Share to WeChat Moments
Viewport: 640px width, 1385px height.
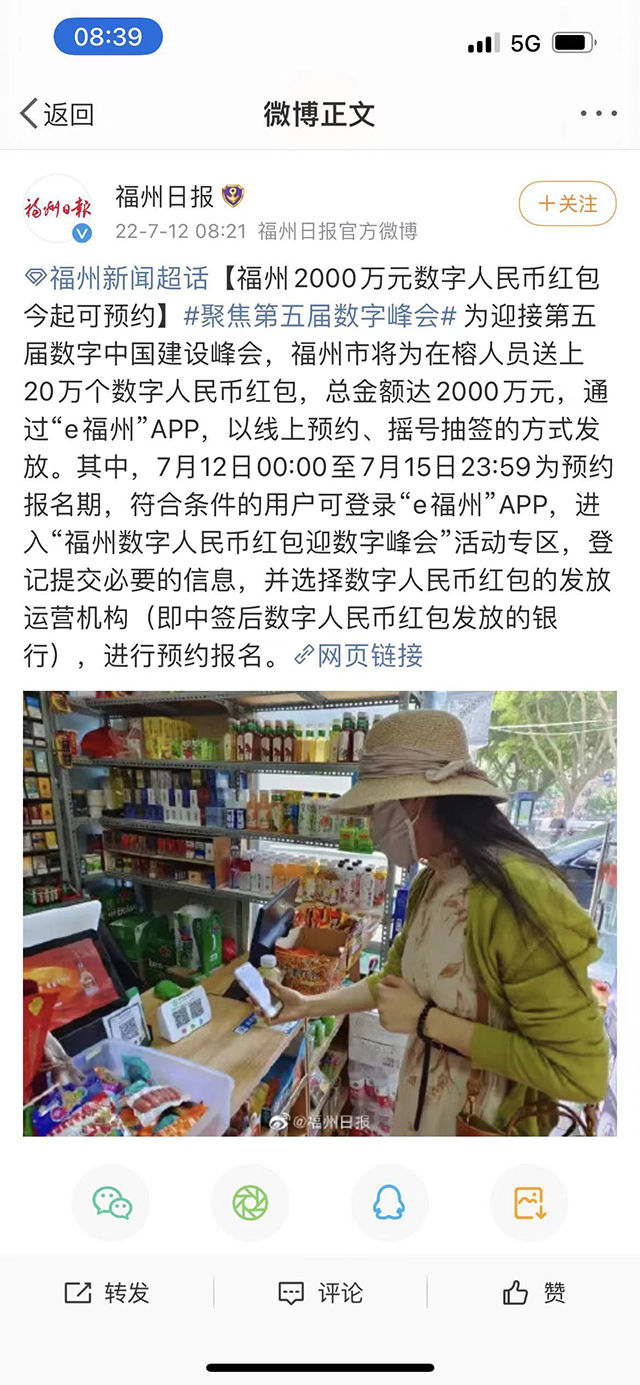pyautogui.click(x=250, y=1203)
